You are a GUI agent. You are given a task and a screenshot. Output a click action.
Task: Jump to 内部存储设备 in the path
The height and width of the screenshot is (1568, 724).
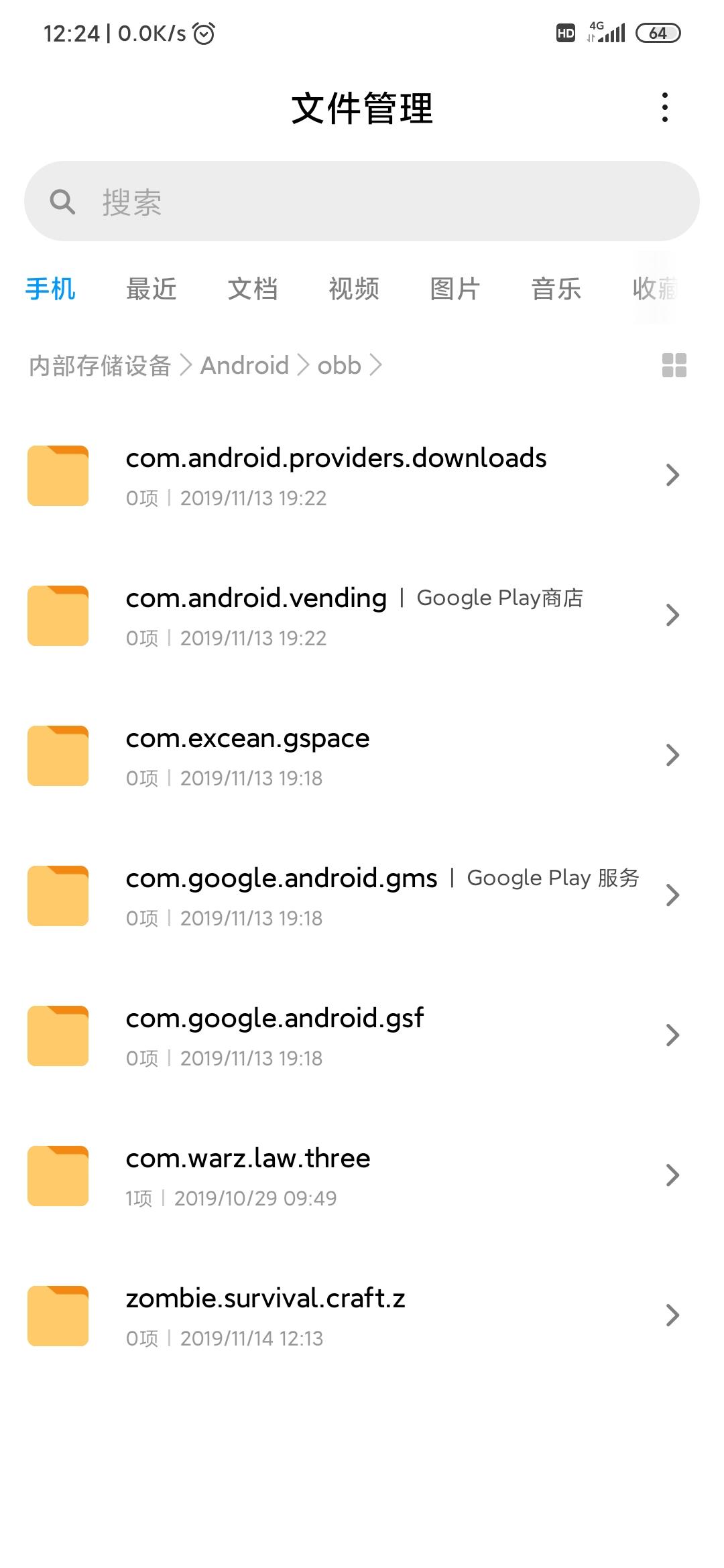pyautogui.click(x=100, y=366)
